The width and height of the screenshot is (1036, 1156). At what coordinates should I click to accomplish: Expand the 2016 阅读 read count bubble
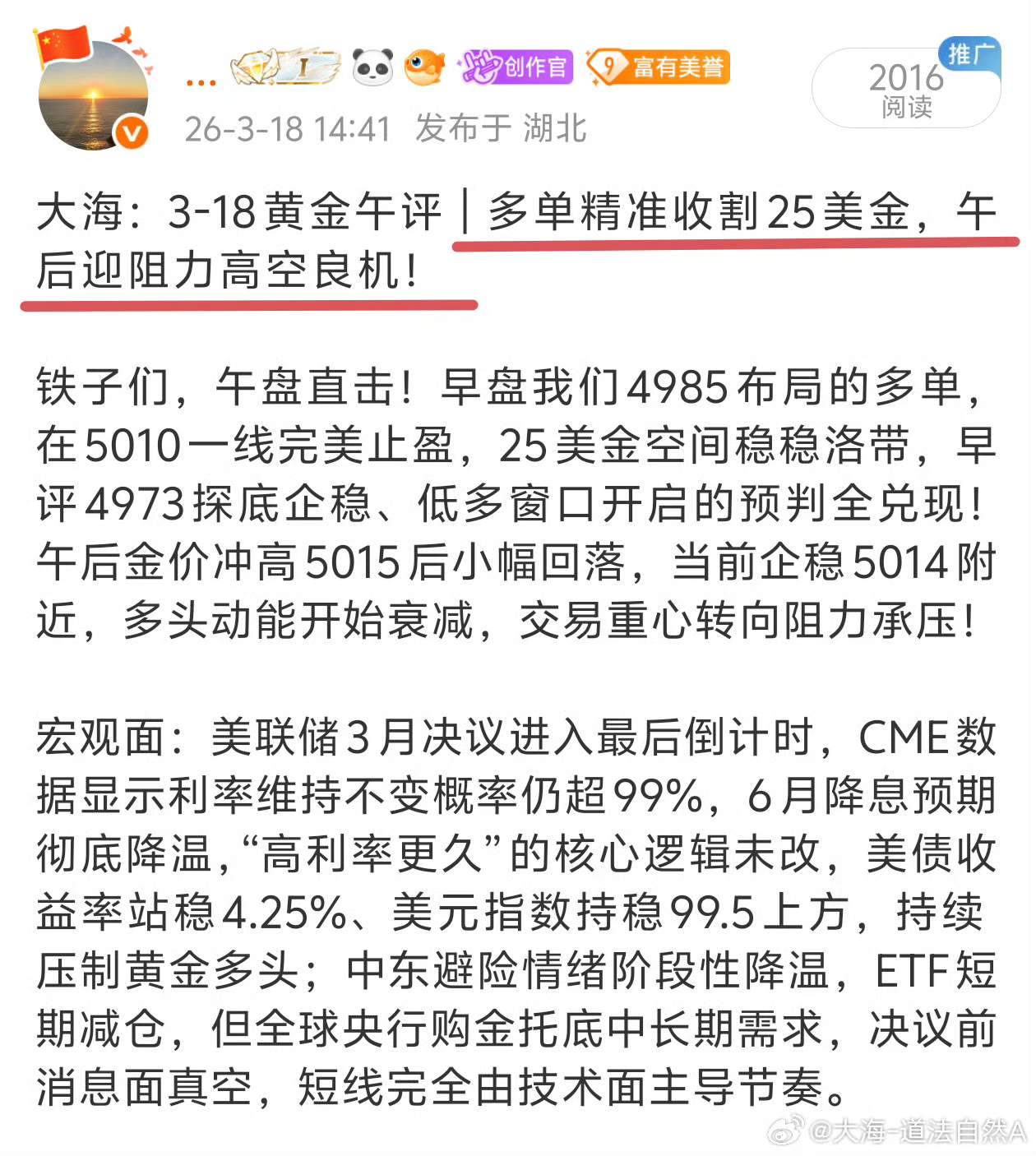(904, 88)
